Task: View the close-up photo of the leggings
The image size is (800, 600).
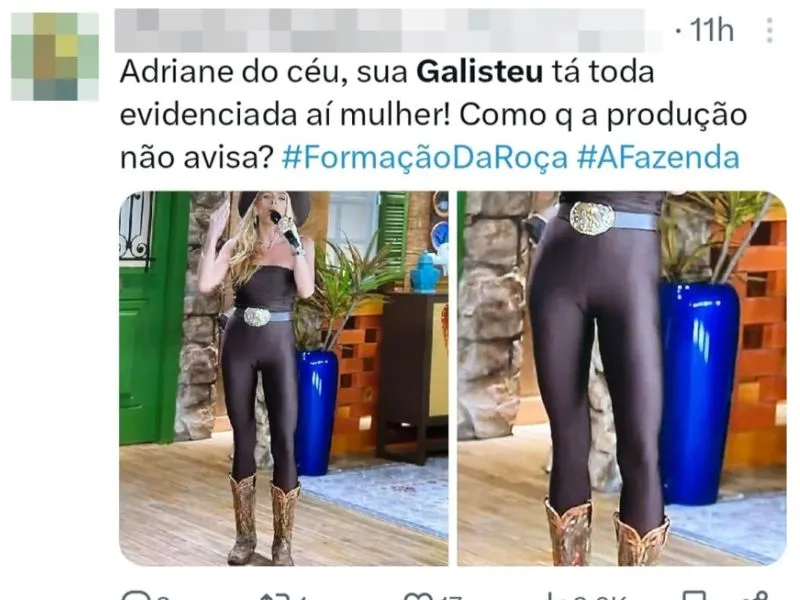Action: [x=621, y=378]
